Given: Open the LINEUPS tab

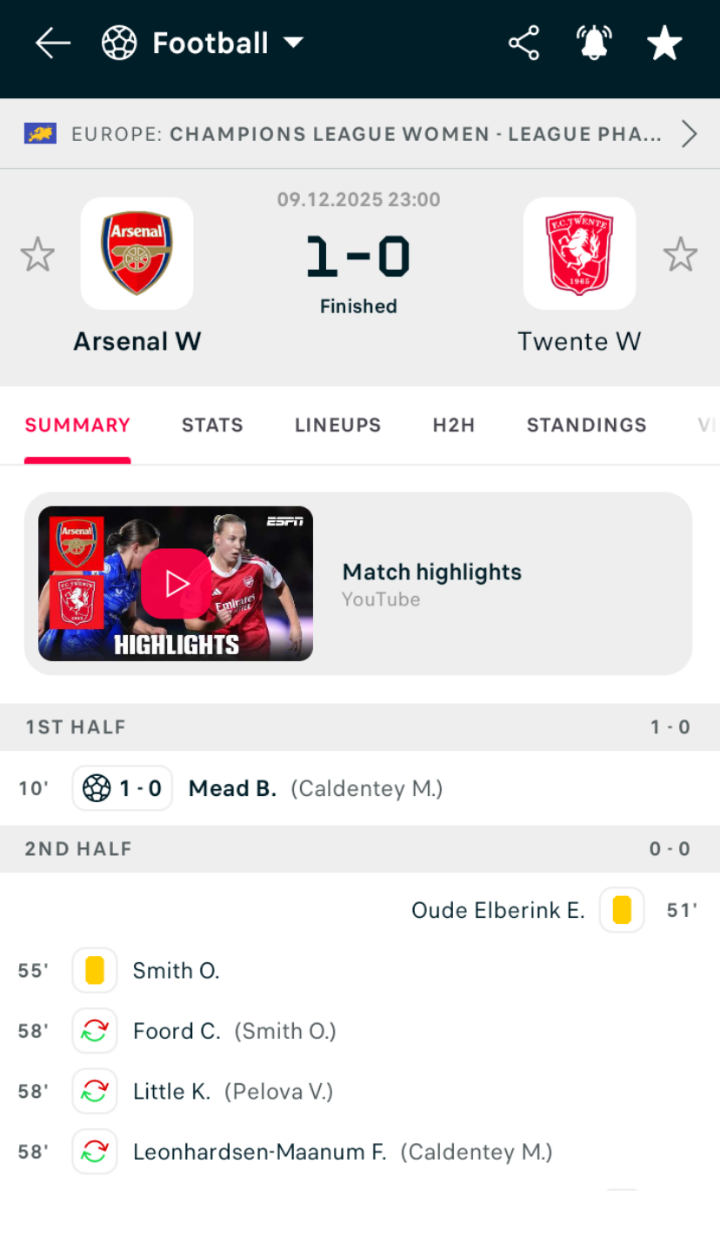Looking at the screenshot, I should point(337,424).
